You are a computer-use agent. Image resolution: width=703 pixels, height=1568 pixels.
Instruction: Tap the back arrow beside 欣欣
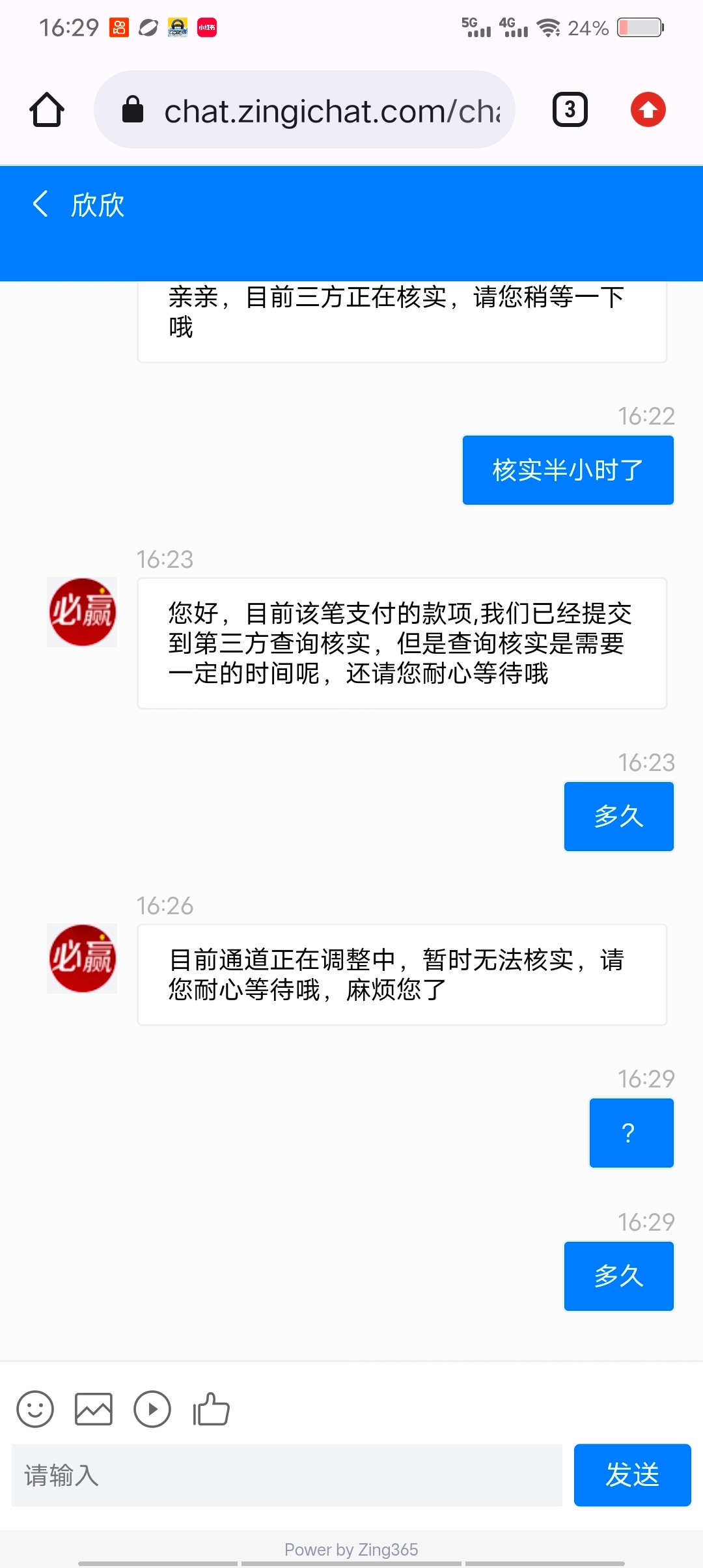tap(40, 204)
